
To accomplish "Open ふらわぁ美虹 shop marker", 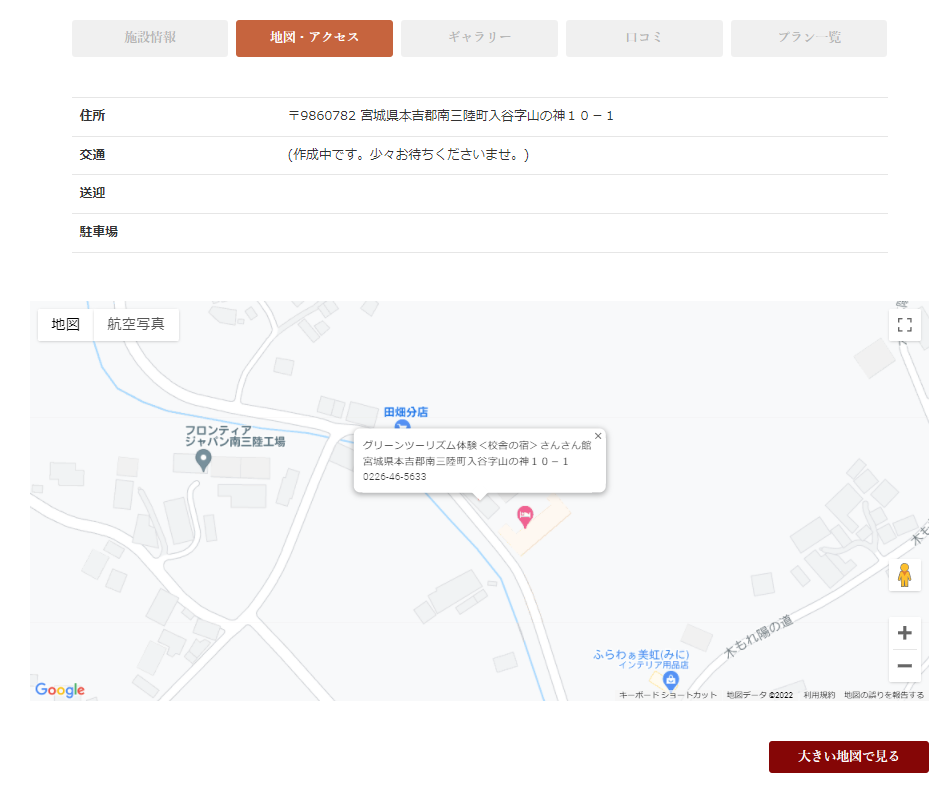I will pyautogui.click(x=671, y=679).
